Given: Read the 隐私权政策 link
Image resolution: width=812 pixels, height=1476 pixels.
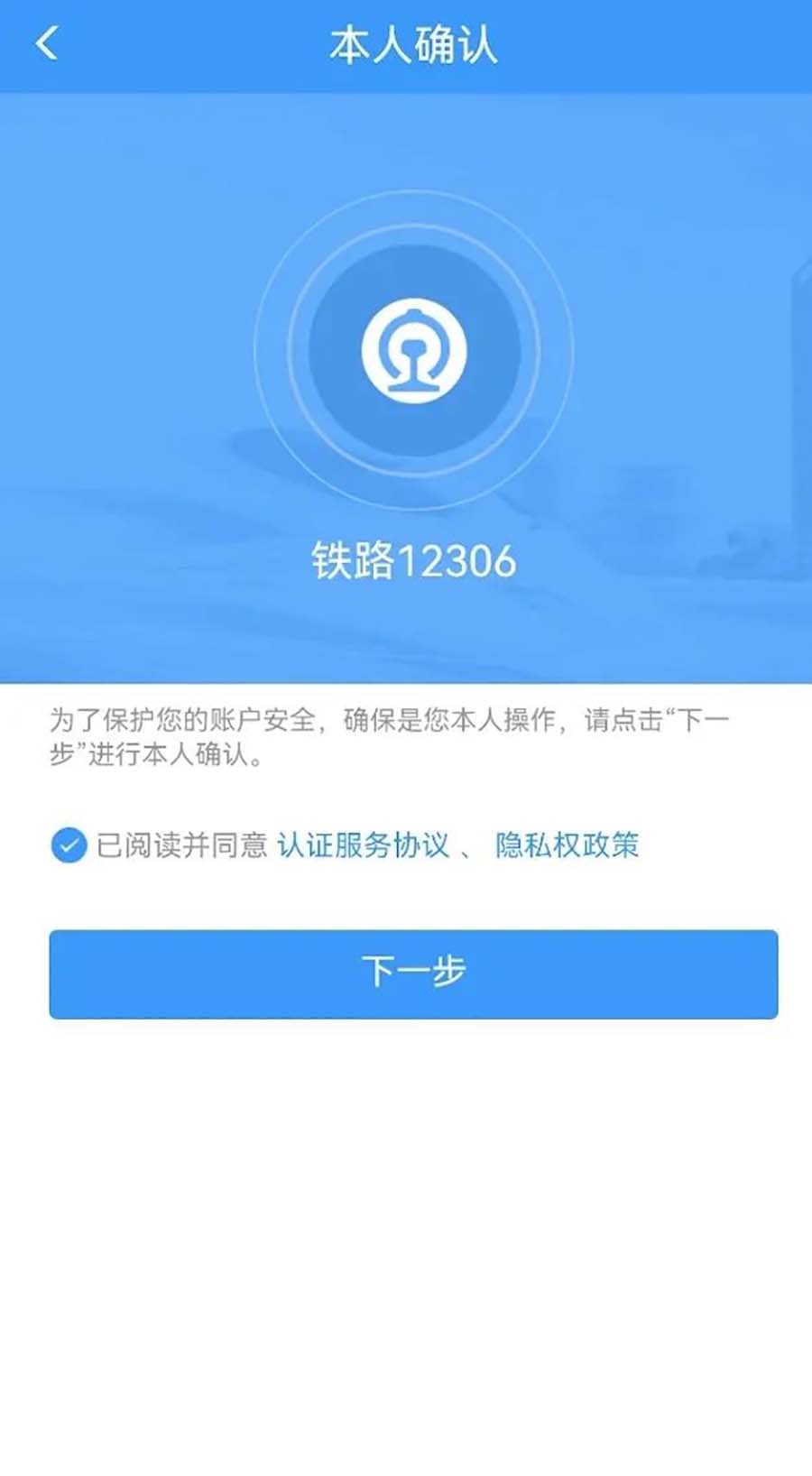Looking at the screenshot, I should point(567,845).
